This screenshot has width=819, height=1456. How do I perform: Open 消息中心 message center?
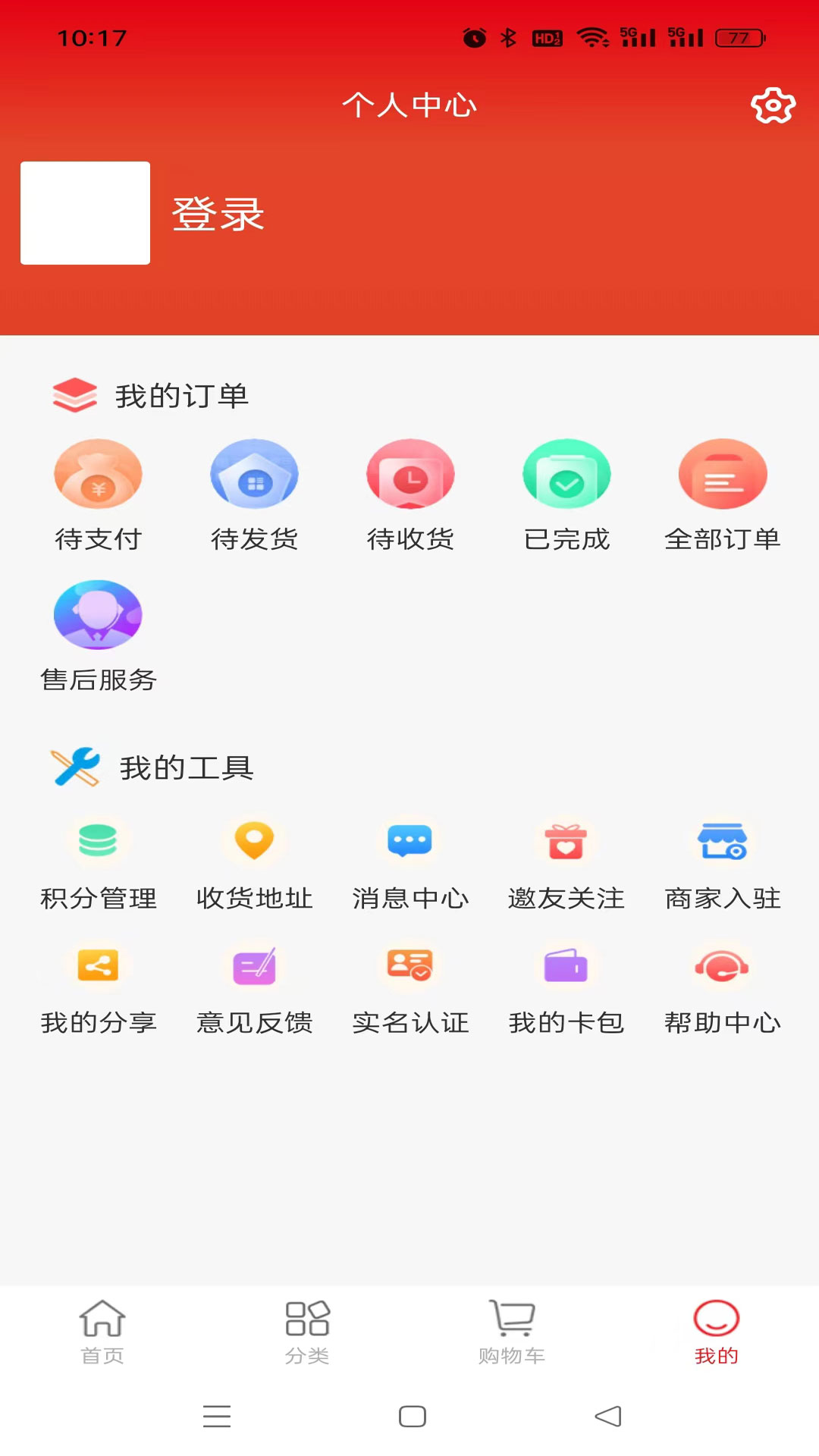coord(410,864)
